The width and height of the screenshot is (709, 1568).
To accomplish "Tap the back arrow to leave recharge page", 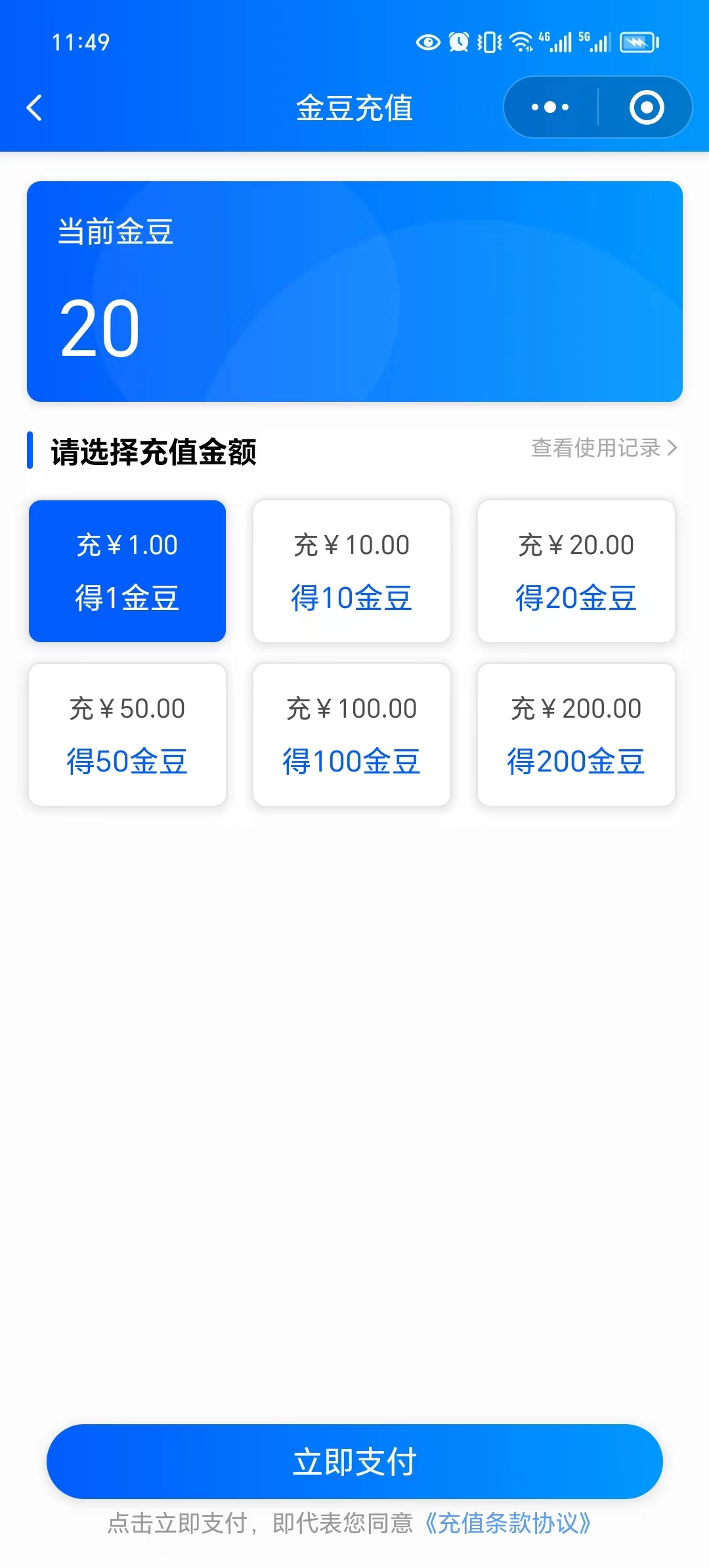I will [35, 108].
